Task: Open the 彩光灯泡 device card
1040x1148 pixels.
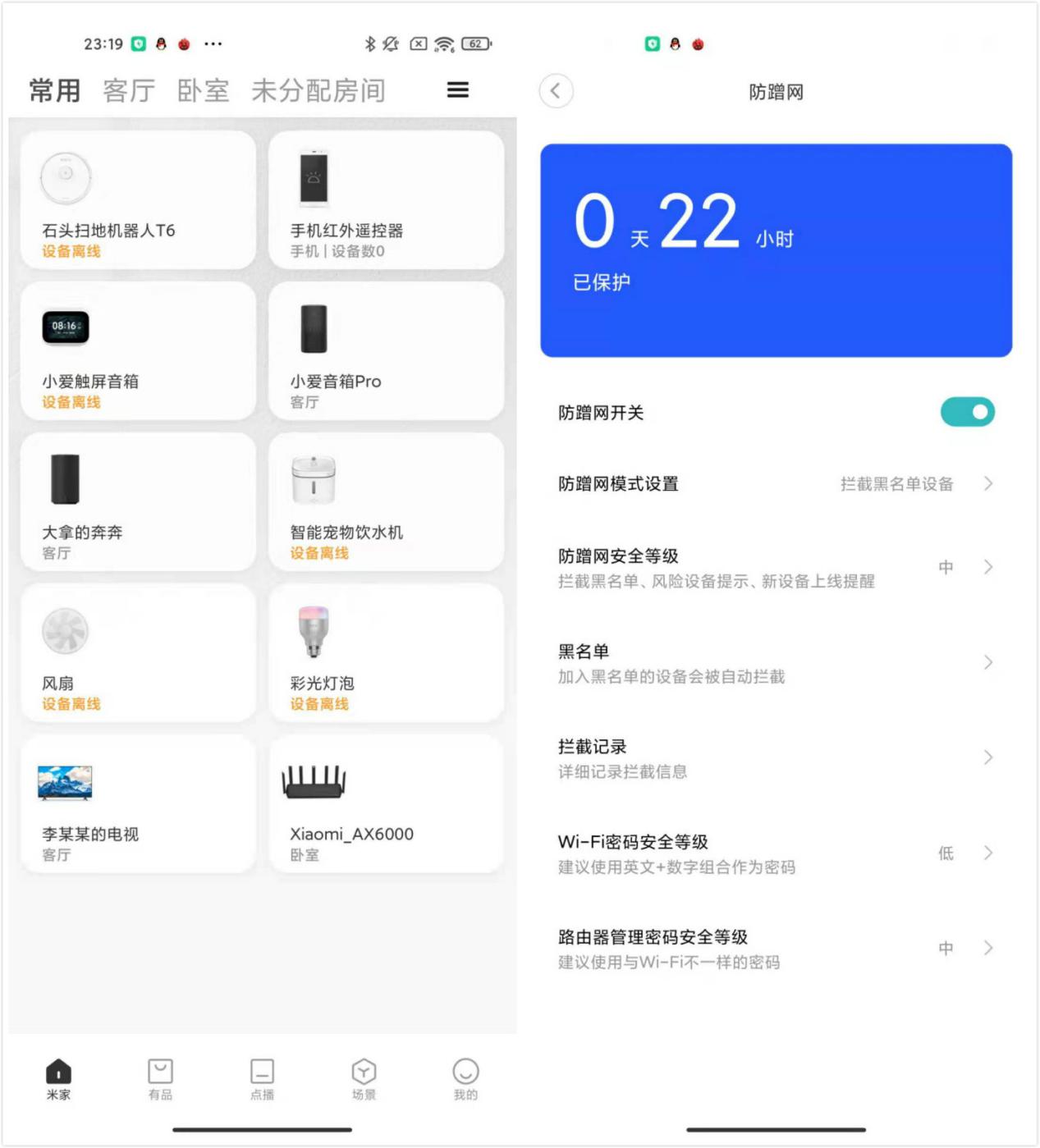Action: coord(386,653)
